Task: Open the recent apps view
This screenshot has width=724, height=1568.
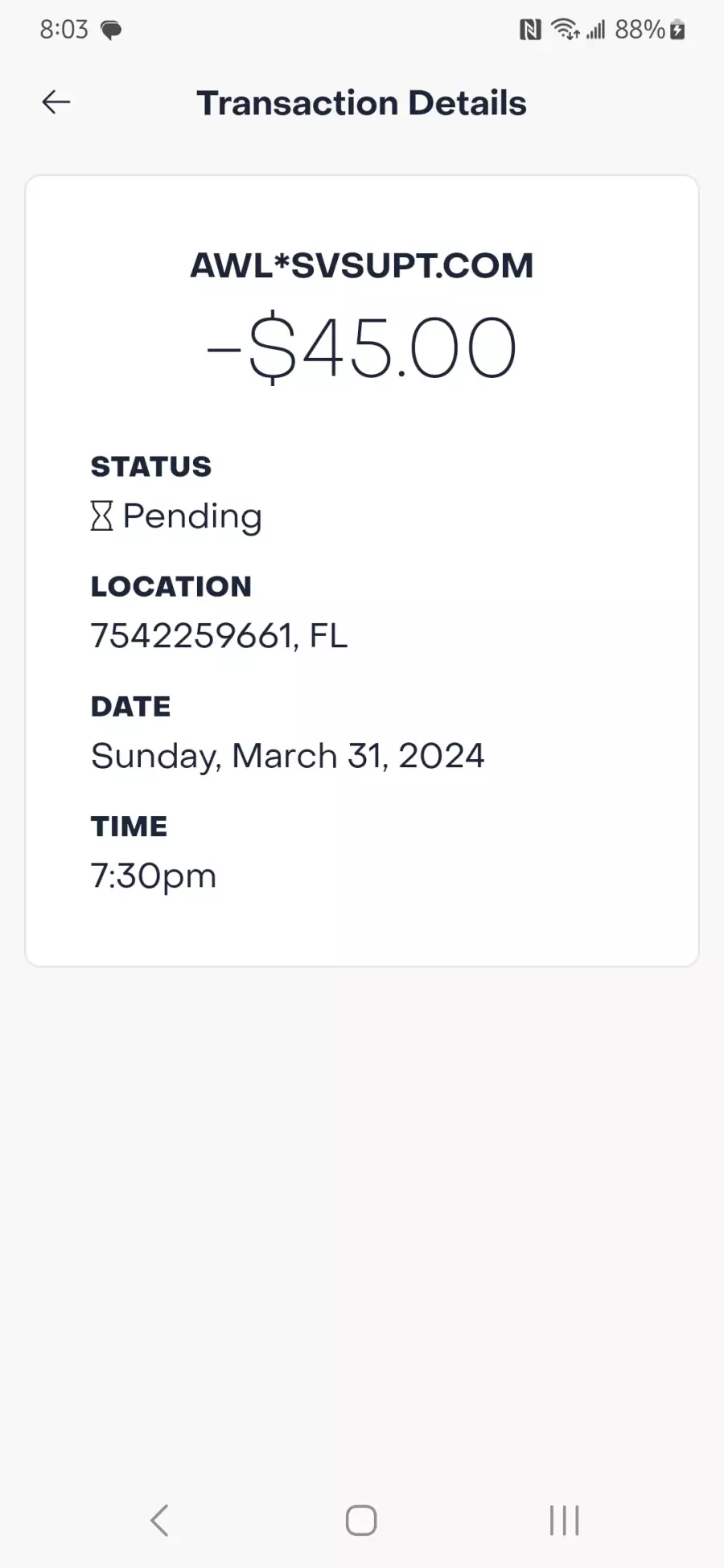Action: [x=564, y=1520]
